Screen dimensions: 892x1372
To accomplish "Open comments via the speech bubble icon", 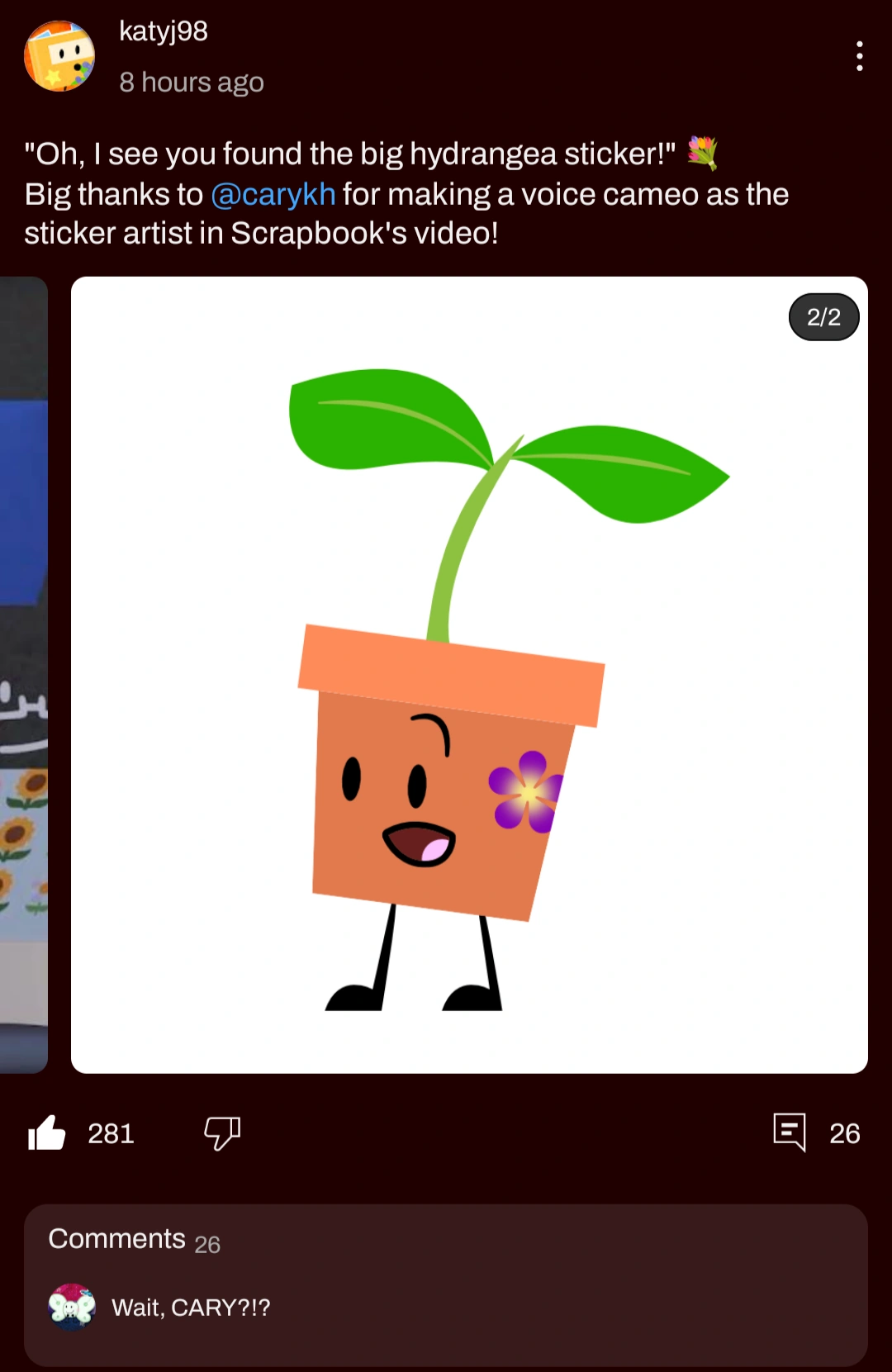I will tap(791, 1133).
